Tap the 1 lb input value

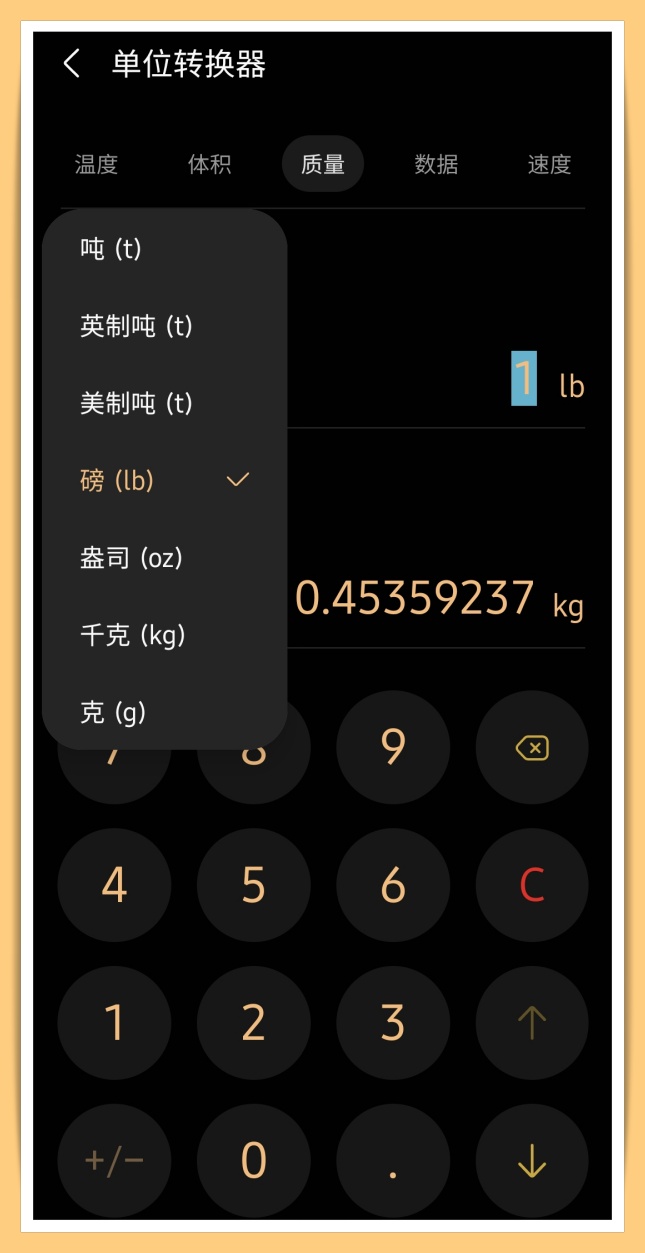[x=524, y=380]
